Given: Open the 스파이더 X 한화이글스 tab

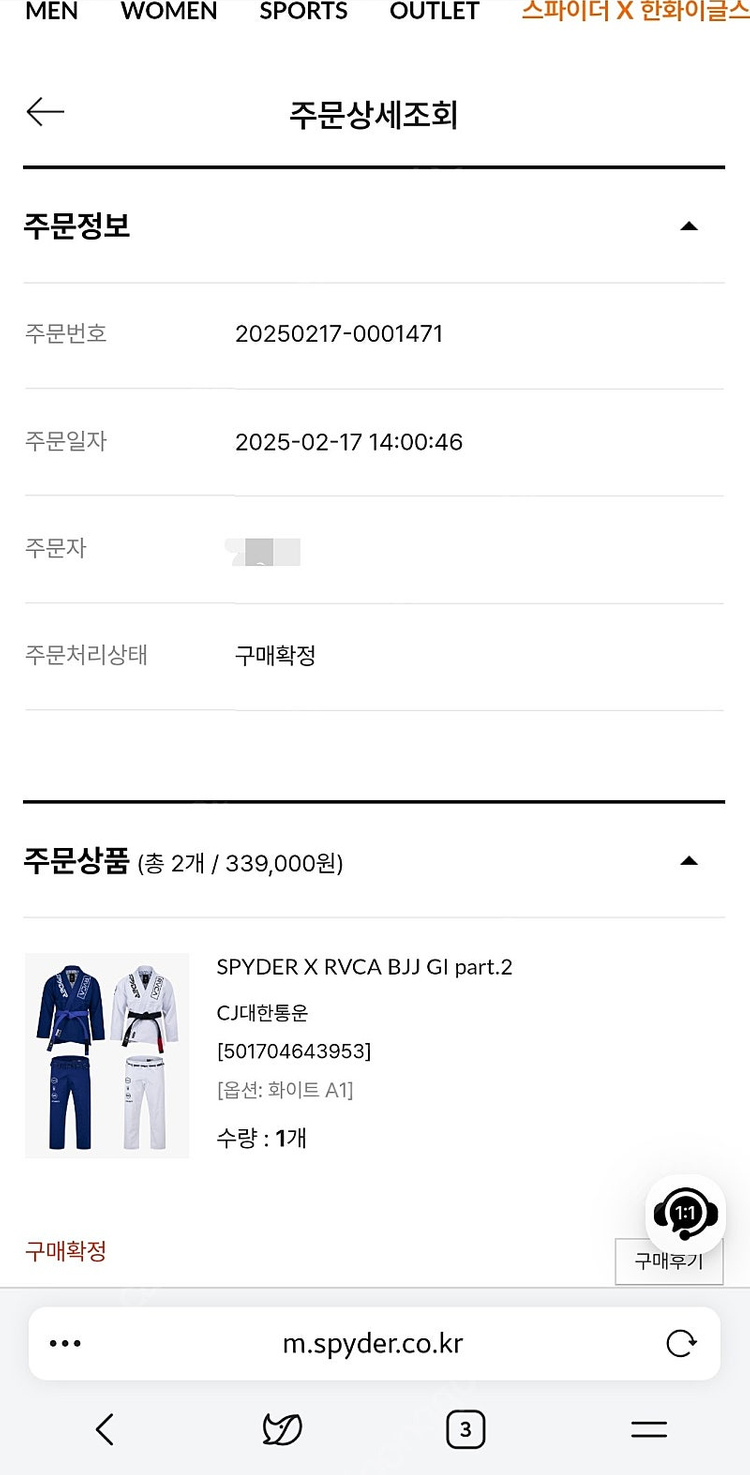Looking at the screenshot, I should coord(635,12).
